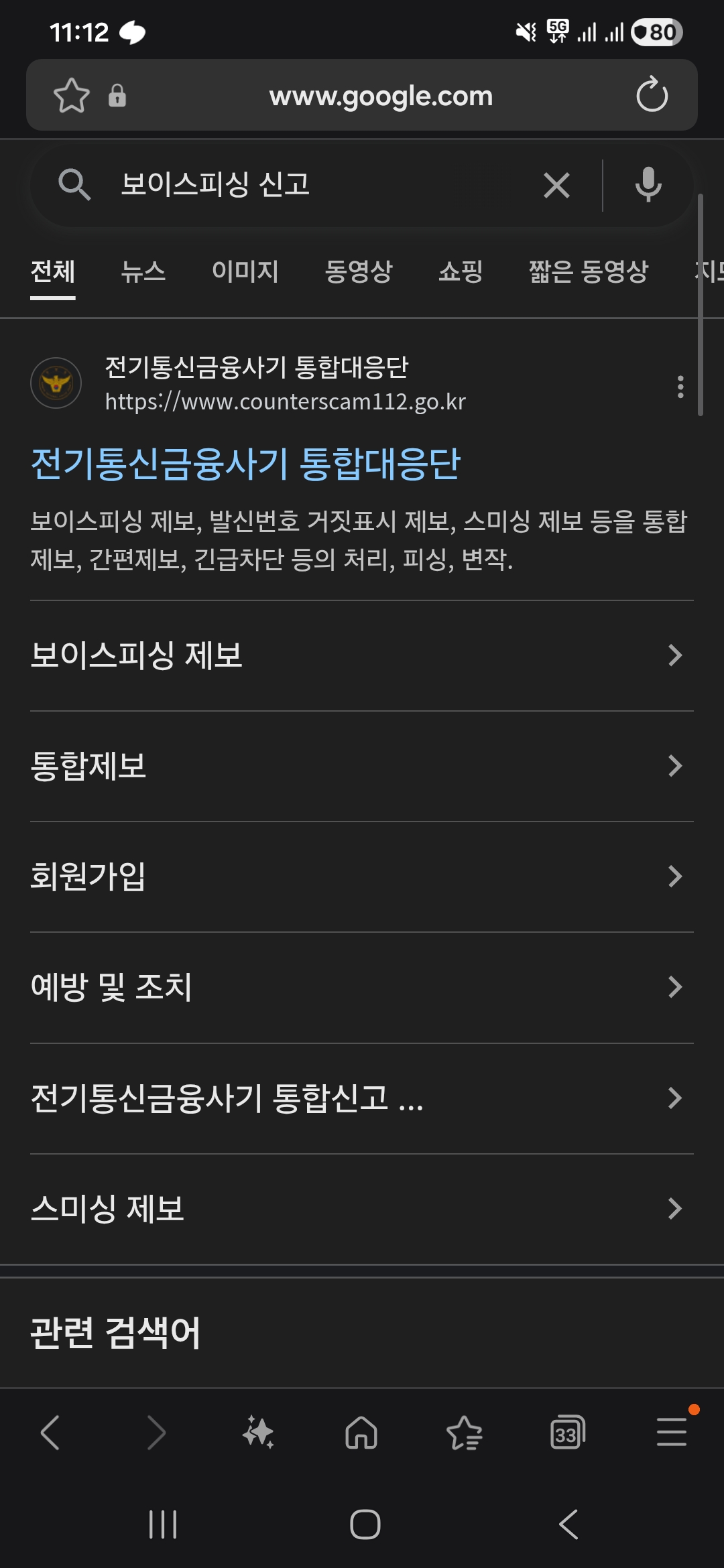The image size is (724, 1568).
Task: Switch to the 뉴스 tab
Action: [143, 272]
